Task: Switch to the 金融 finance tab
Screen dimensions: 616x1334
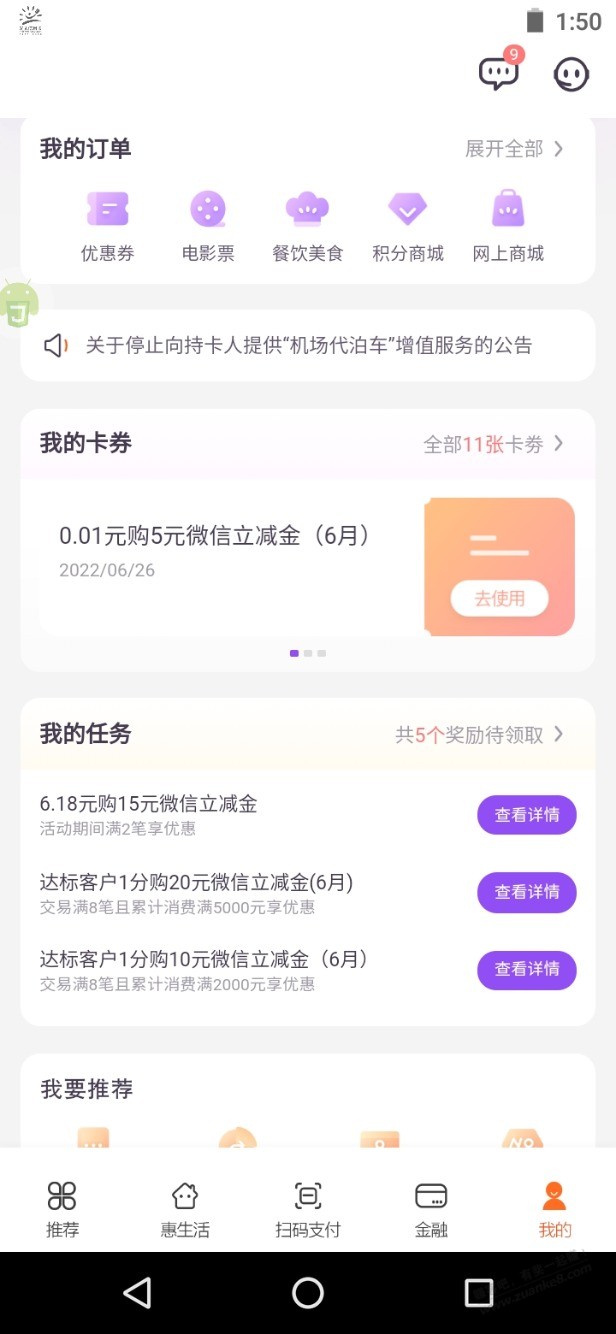Action: [x=431, y=1208]
